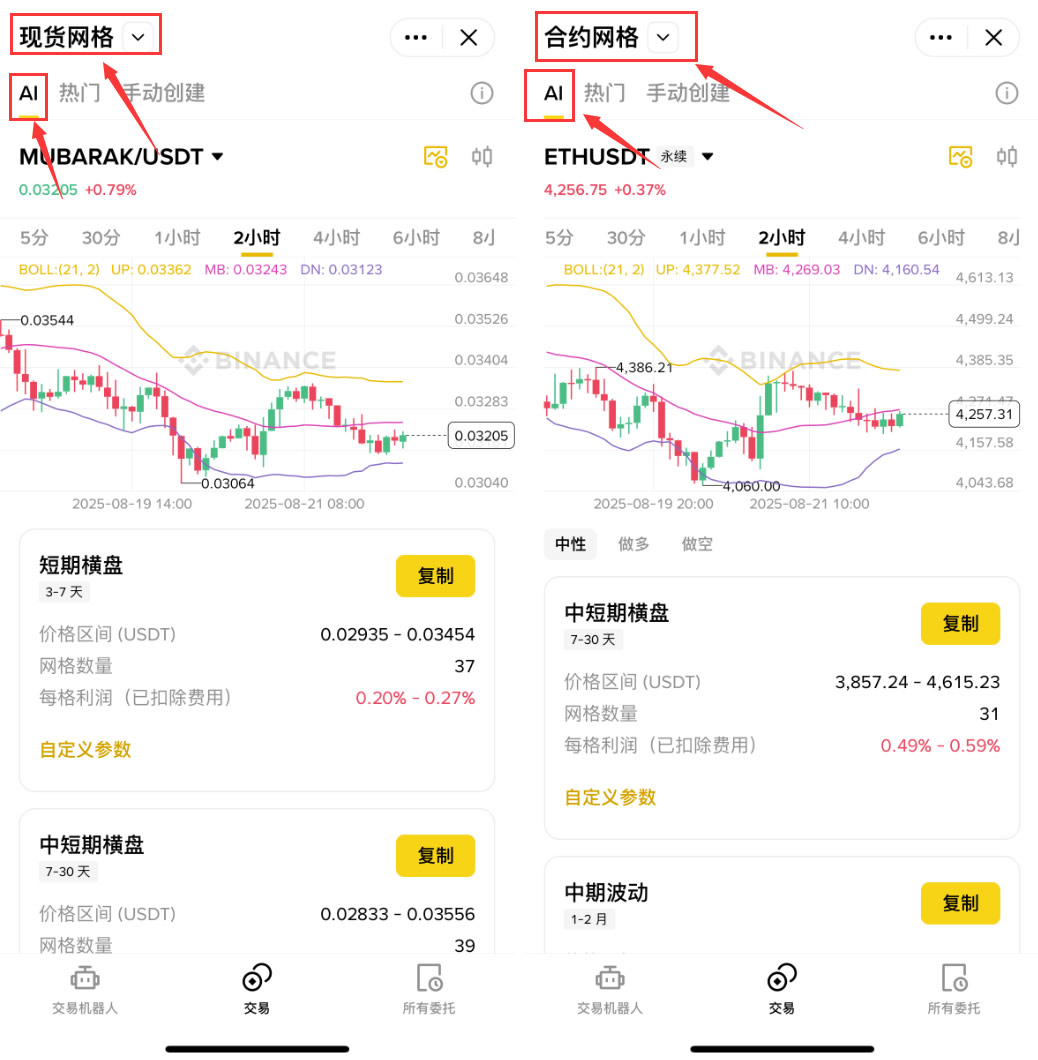
Task: Open 自定义参数 (Custom Parameters) link under ETHUSDT strategy
Action: (x=610, y=797)
